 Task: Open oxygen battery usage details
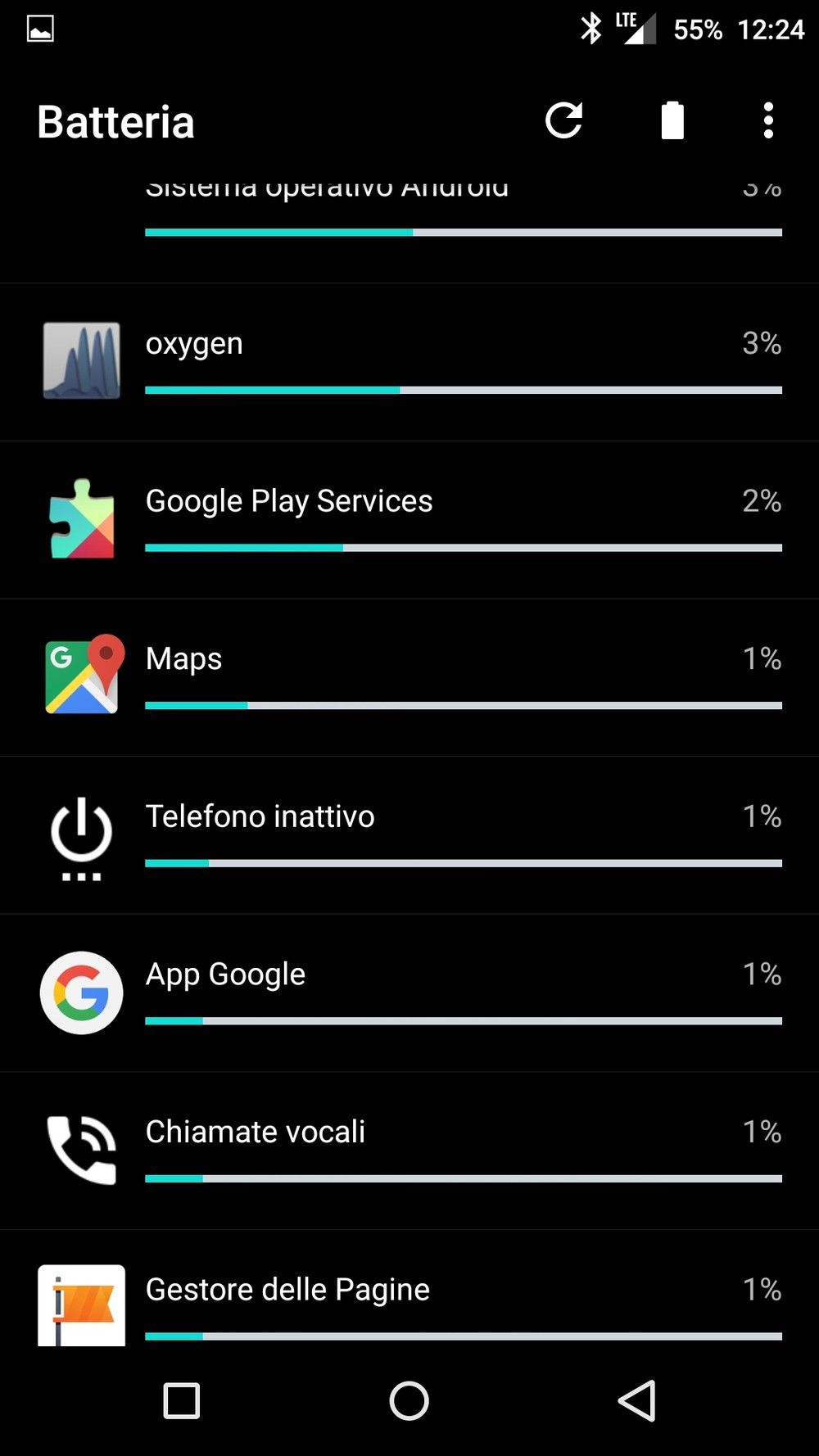pyautogui.click(x=409, y=363)
